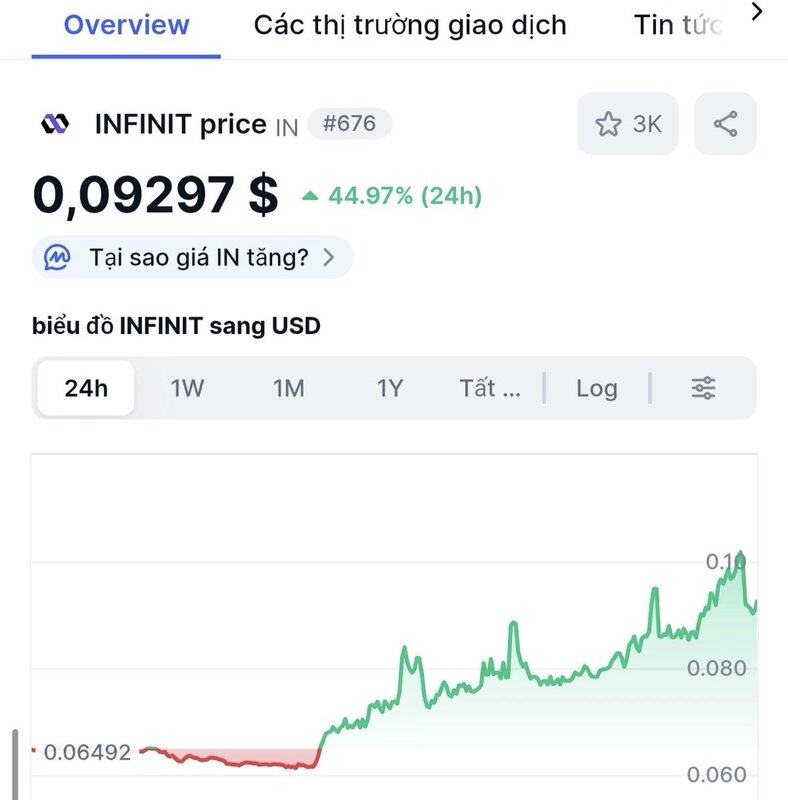Open chart settings sliders icon

(x=704, y=388)
